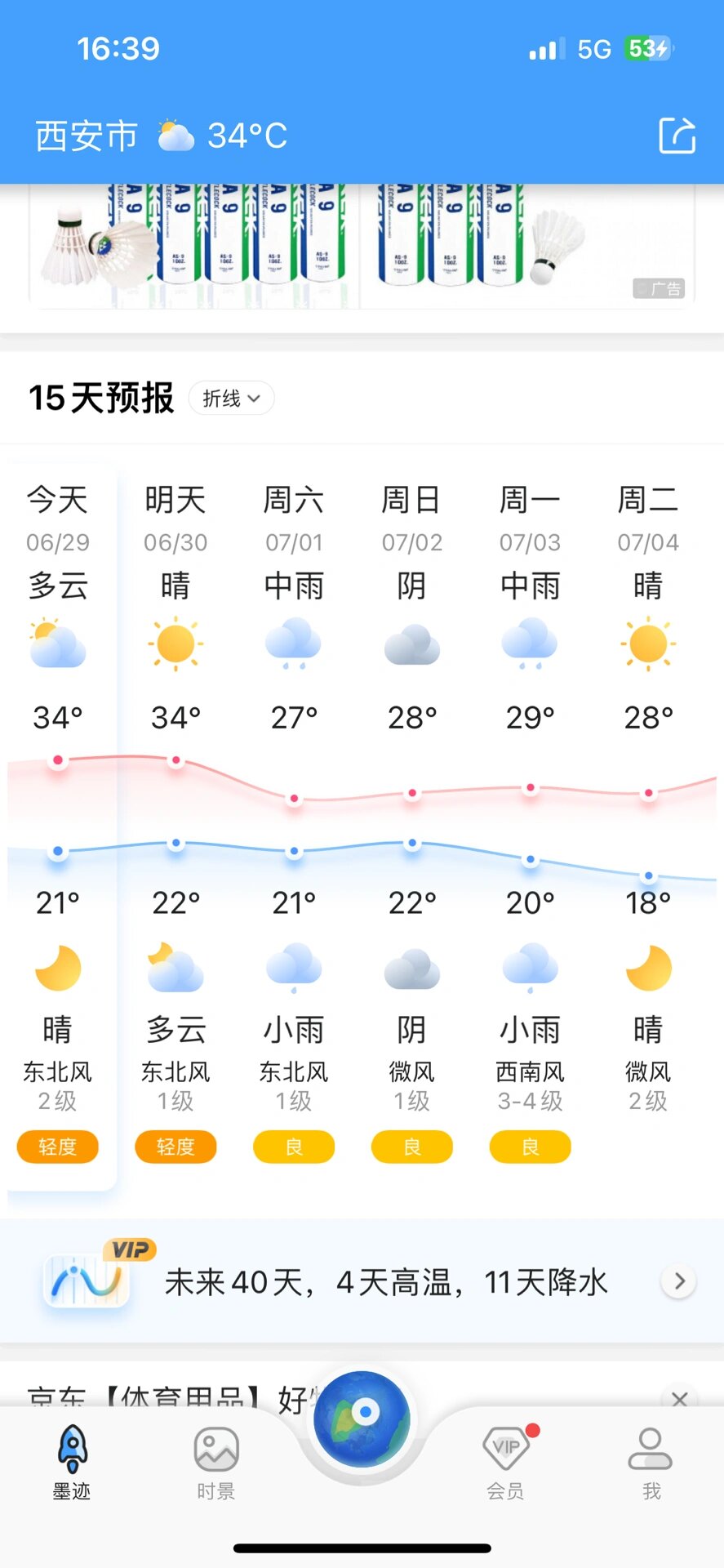Tap the 墨迹 home icon in bottom bar
This screenshot has height=1568, width=724.
[x=71, y=1450]
